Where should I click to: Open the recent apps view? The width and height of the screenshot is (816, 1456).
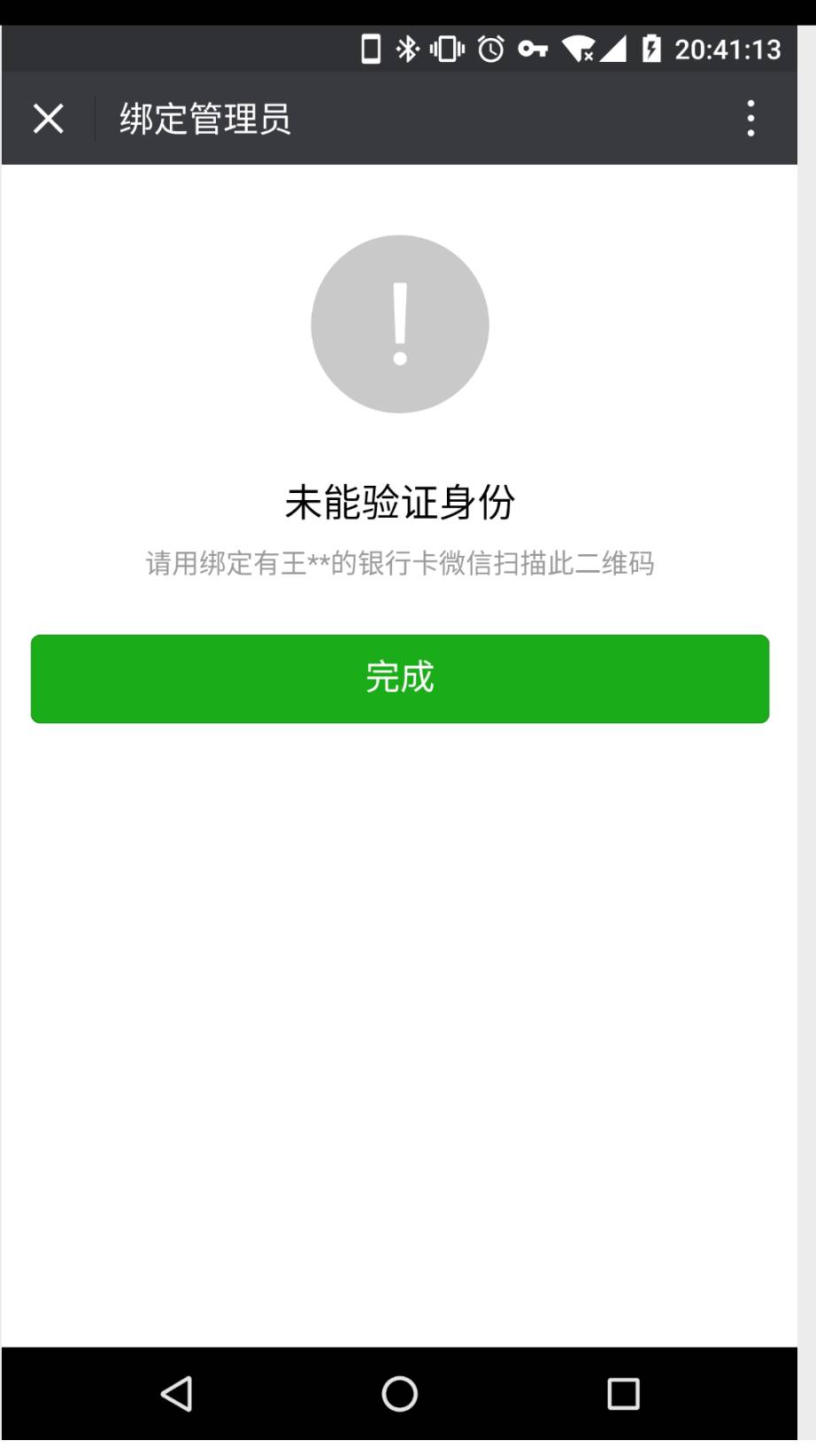point(623,1393)
